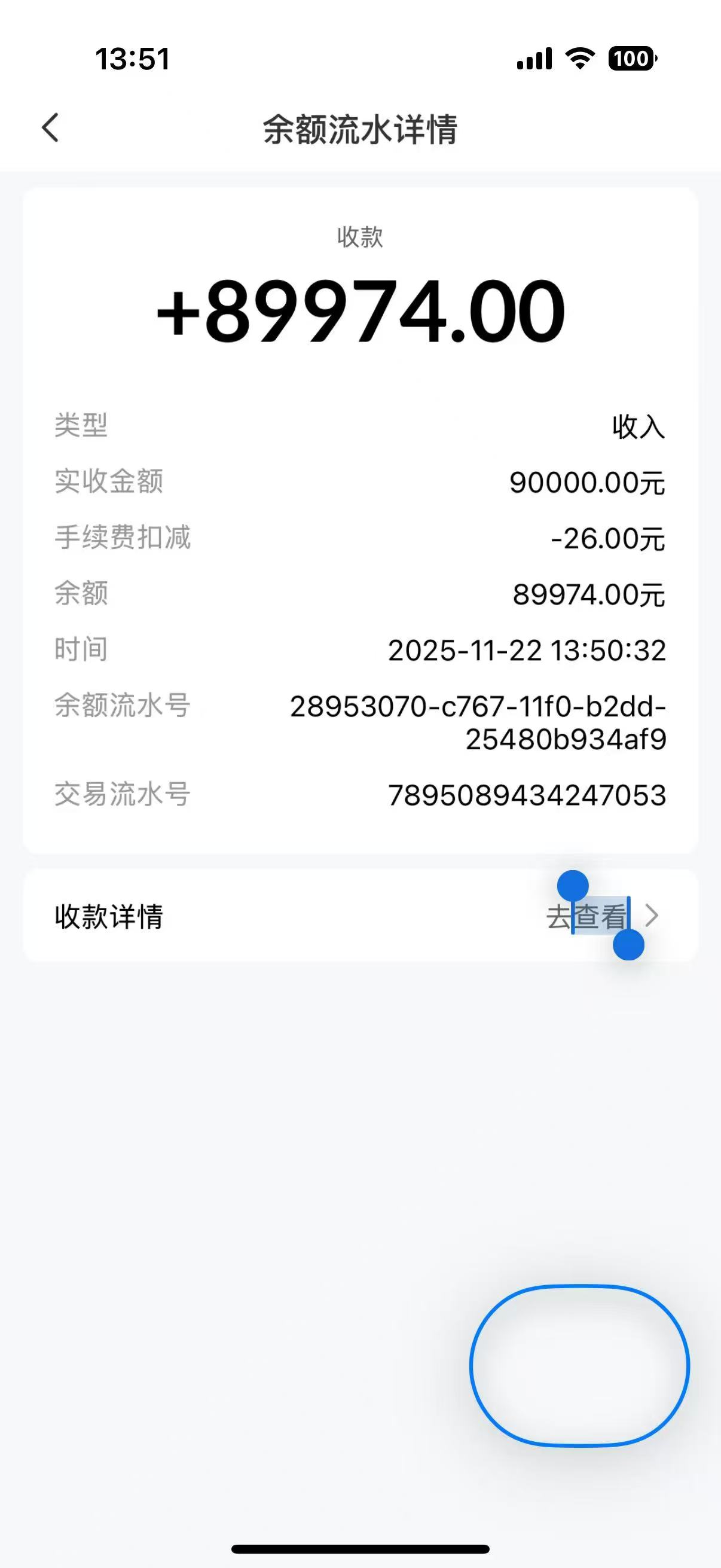Go back from the balance flow details
The height and width of the screenshot is (1568, 721).
[x=51, y=128]
